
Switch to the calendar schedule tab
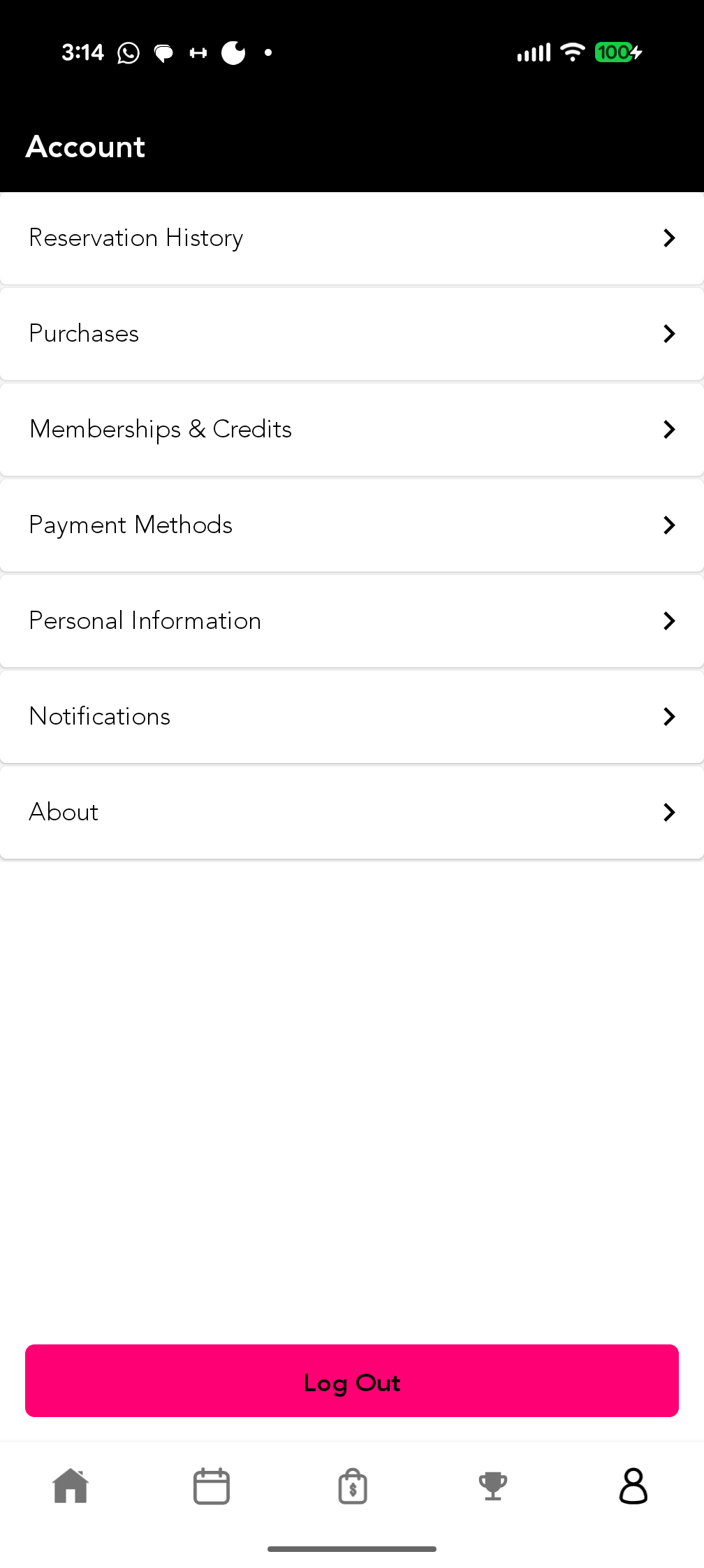212,1486
